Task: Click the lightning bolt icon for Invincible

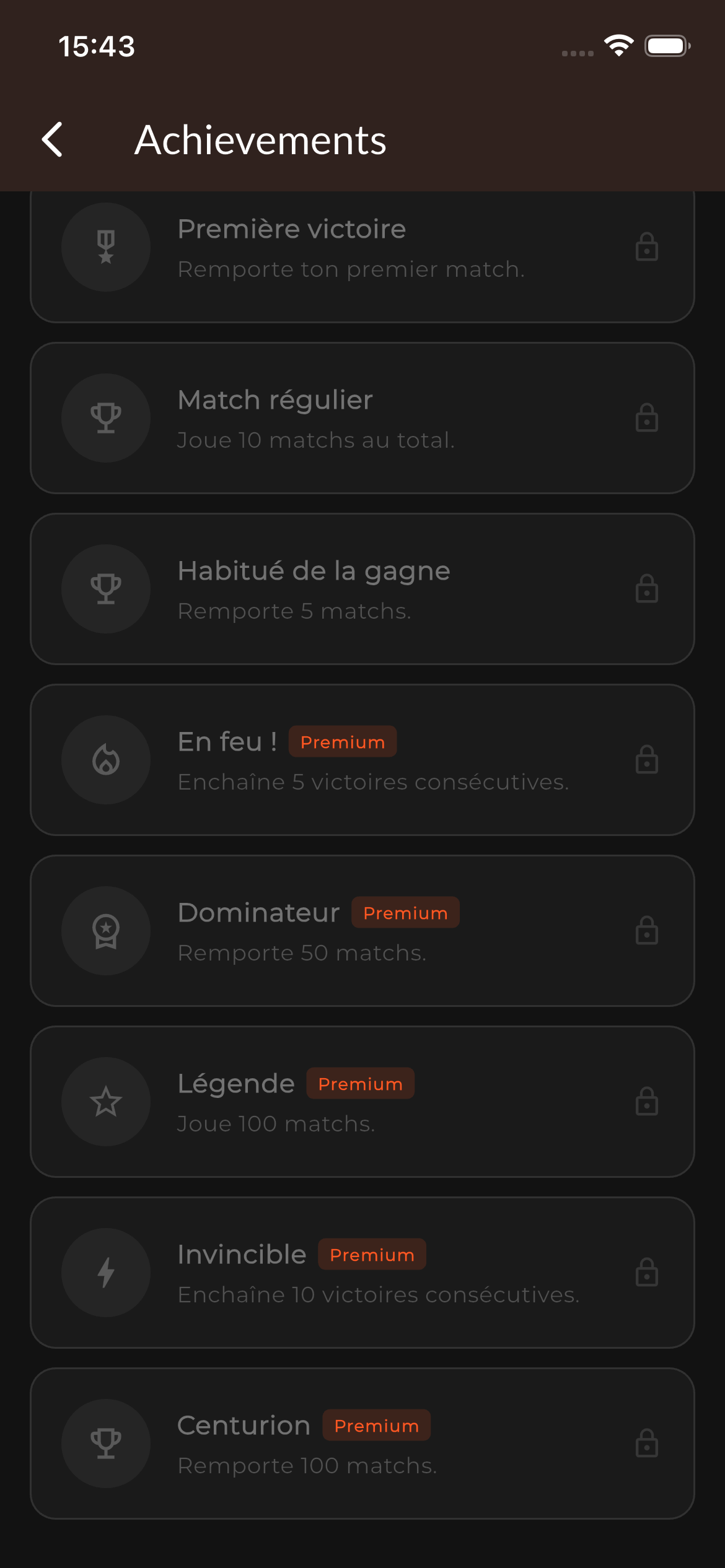Action: pyautogui.click(x=106, y=1273)
